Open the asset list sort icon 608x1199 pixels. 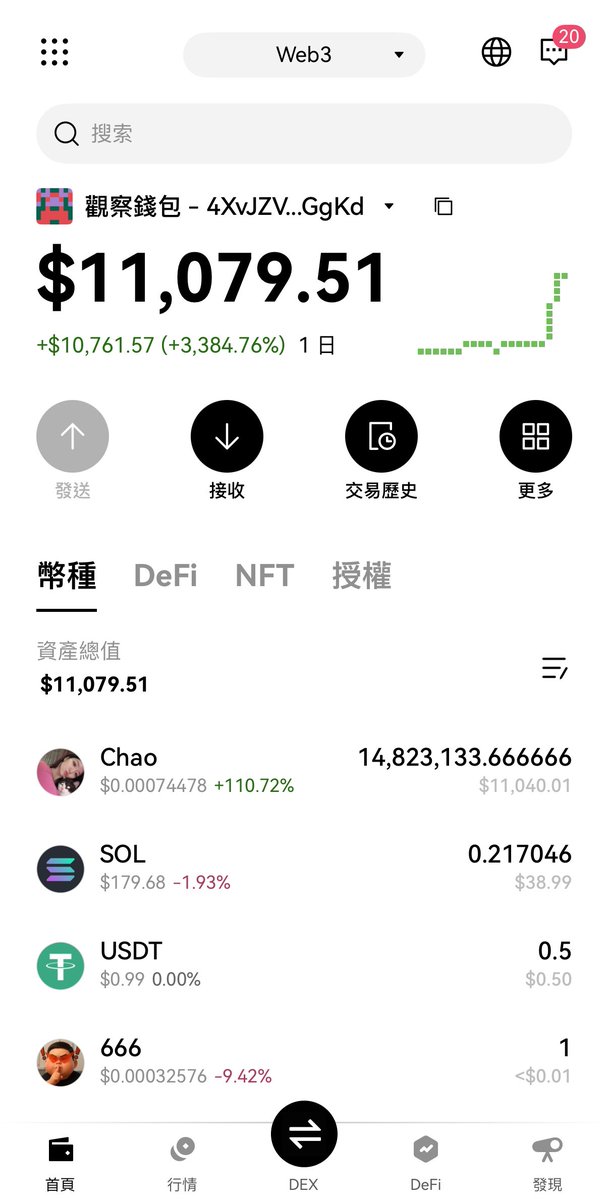pos(555,668)
